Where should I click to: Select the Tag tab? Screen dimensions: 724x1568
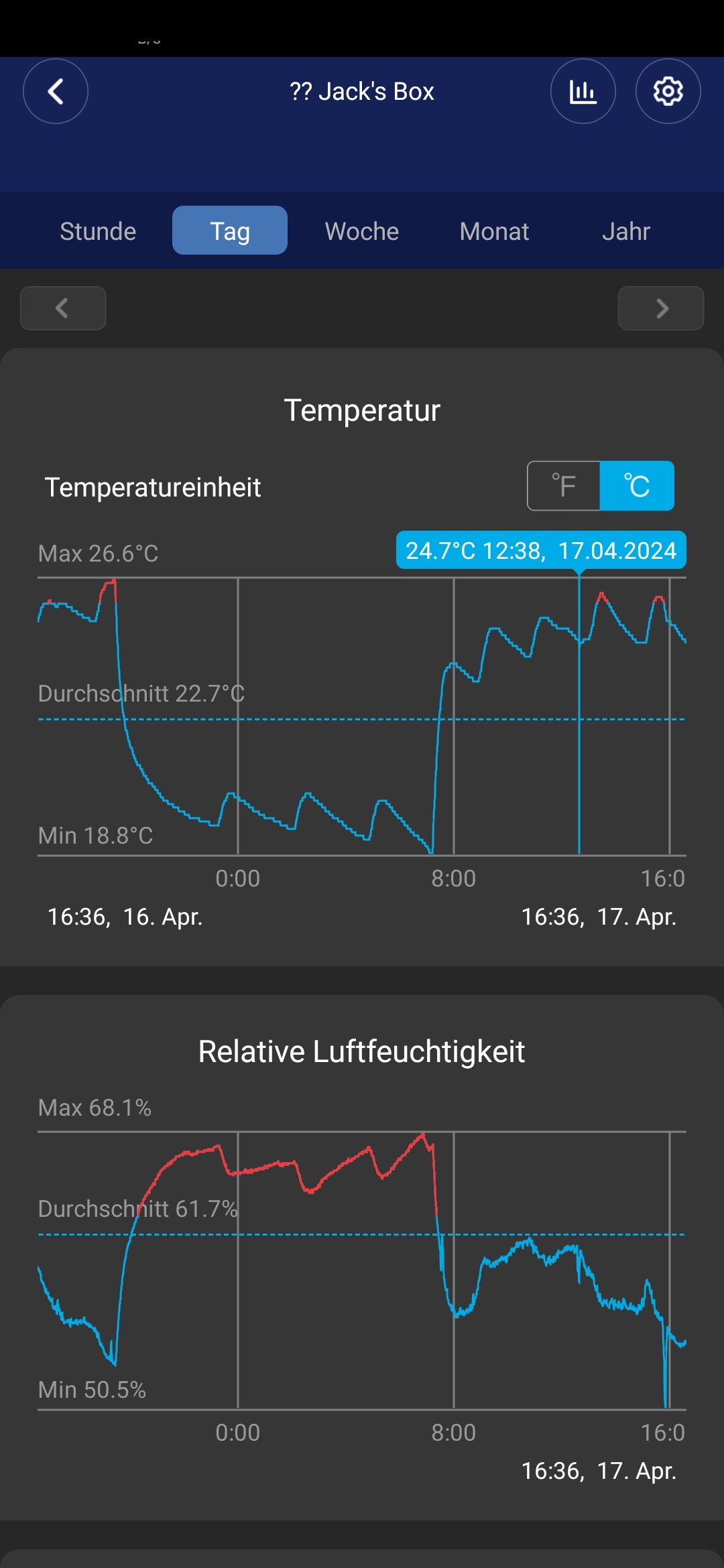pyautogui.click(x=230, y=231)
